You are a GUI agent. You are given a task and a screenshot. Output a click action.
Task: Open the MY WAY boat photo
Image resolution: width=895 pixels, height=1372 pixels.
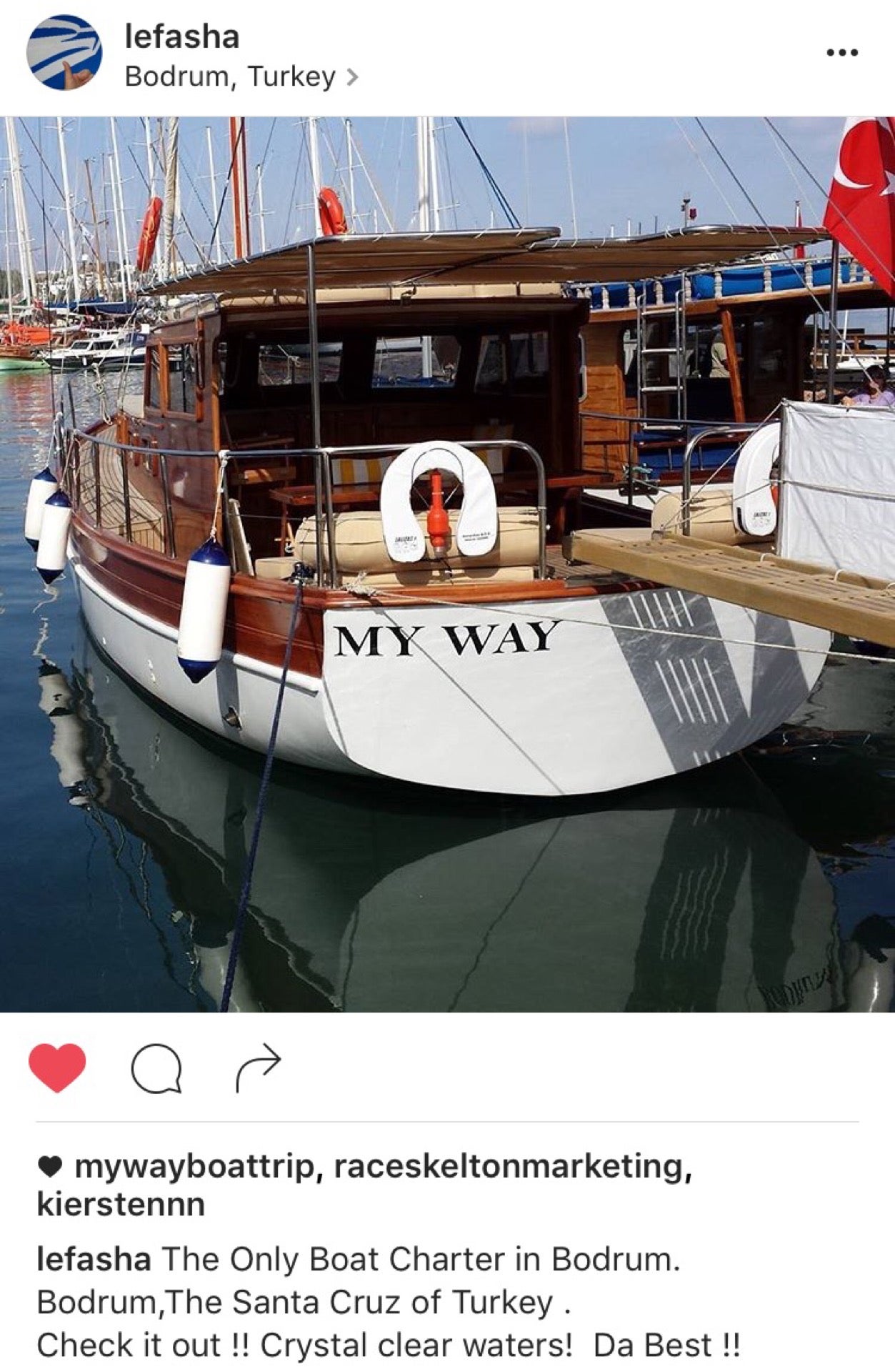pyautogui.click(x=447, y=565)
